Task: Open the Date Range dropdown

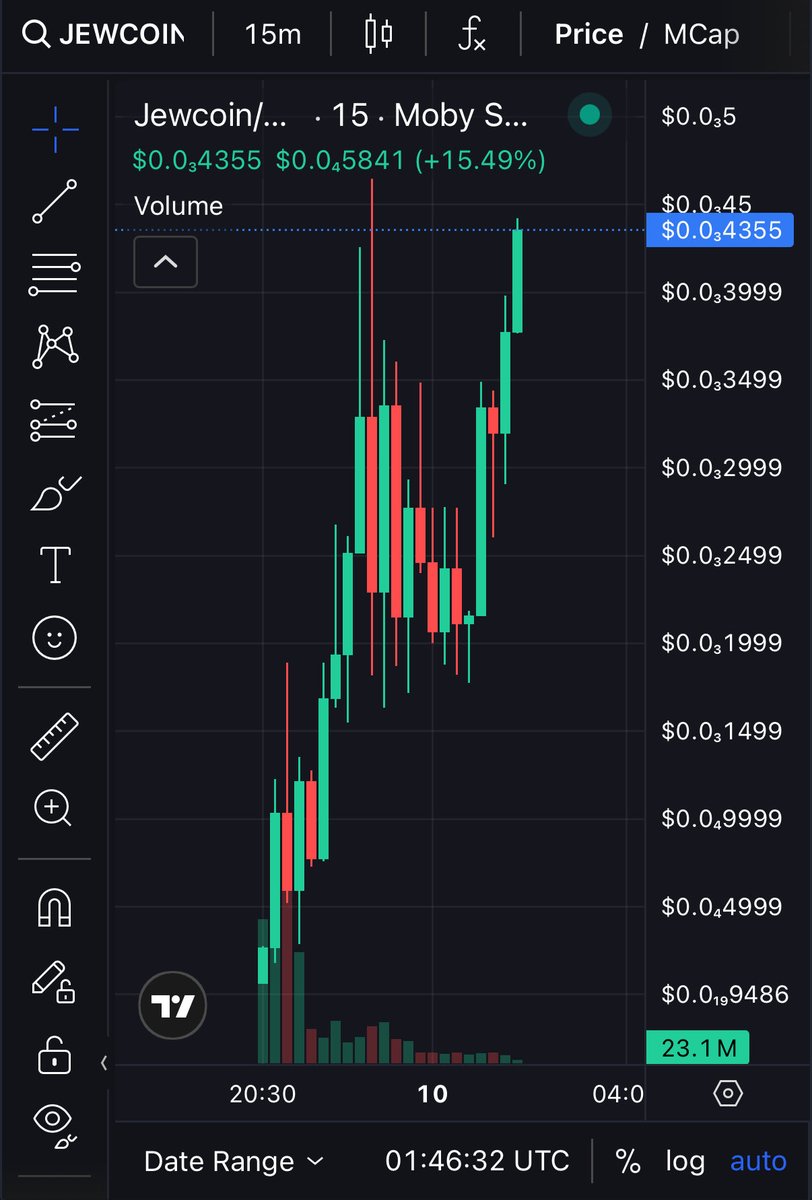Action: coord(234,1161)
